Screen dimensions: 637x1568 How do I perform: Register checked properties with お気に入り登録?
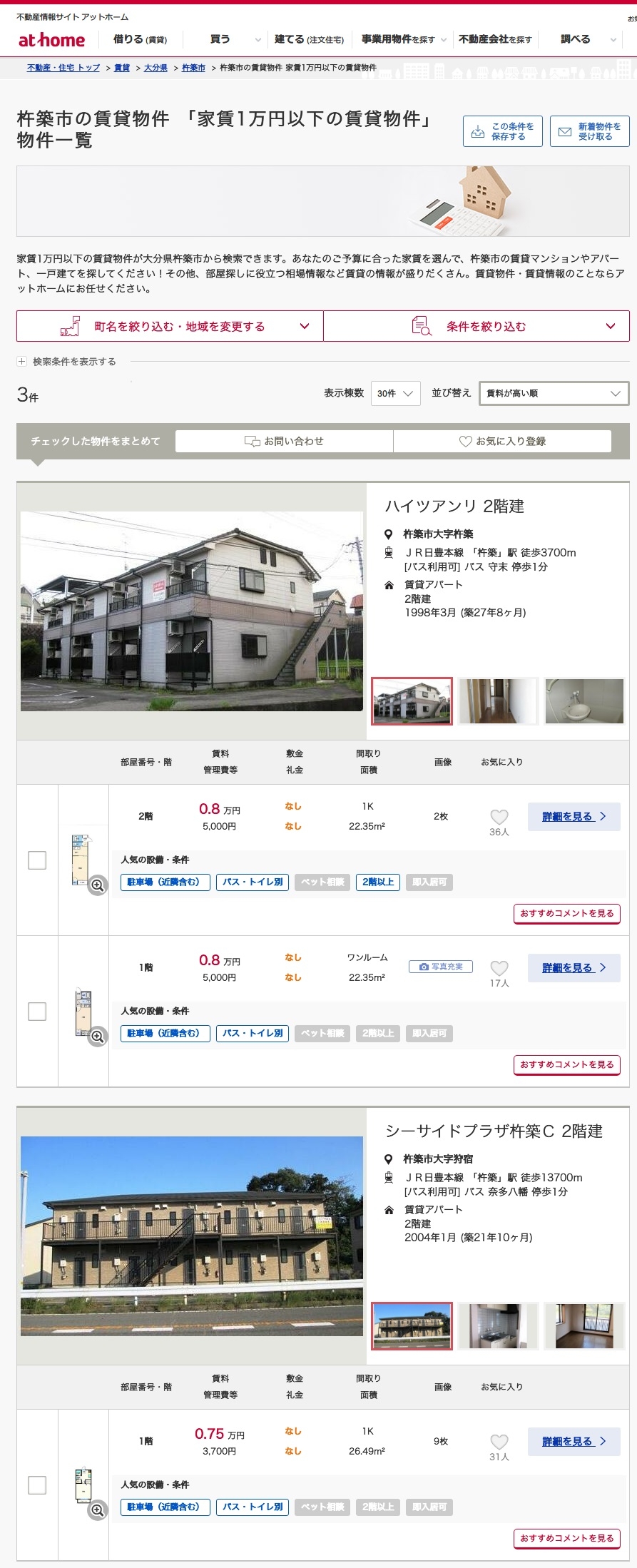502,441
